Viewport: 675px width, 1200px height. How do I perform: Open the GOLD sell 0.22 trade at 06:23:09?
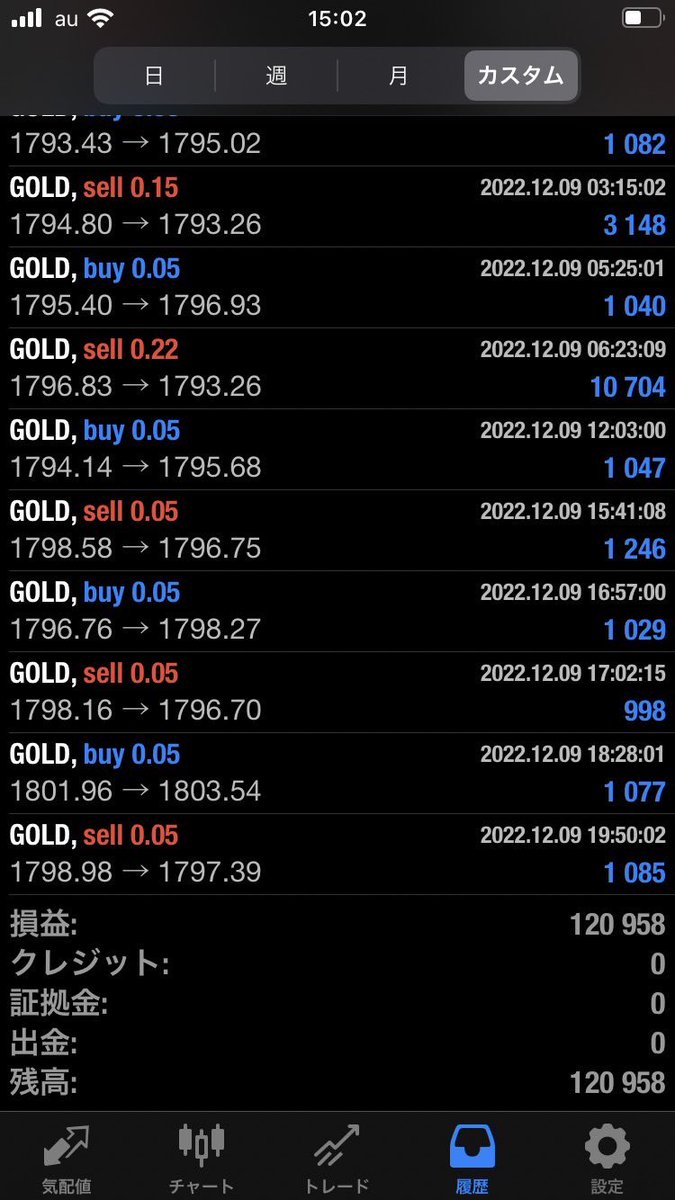coord(337,368)
